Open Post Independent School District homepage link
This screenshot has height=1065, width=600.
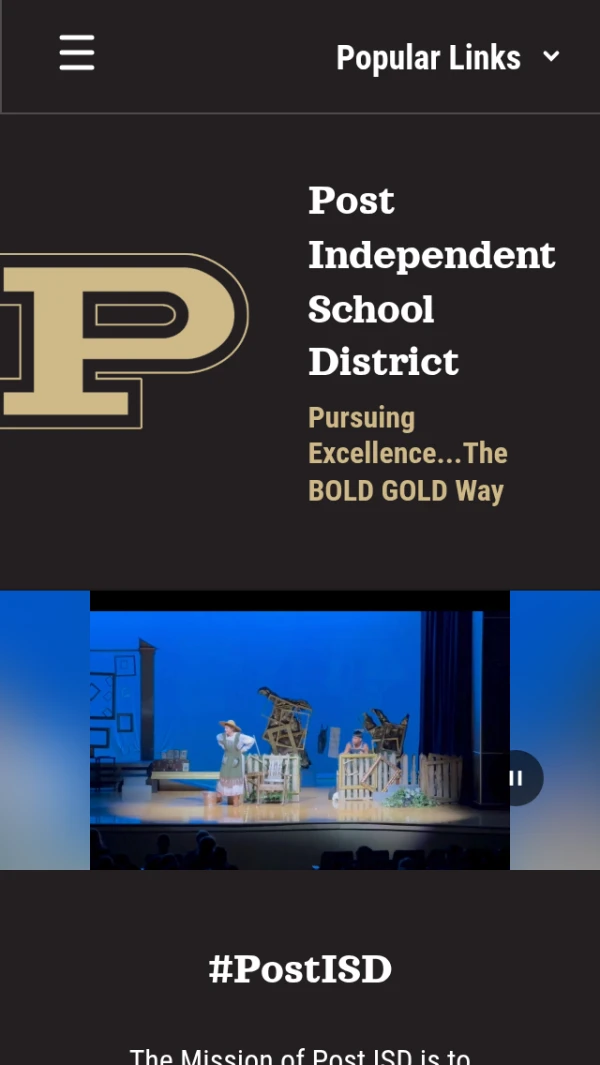coord(431,281)
